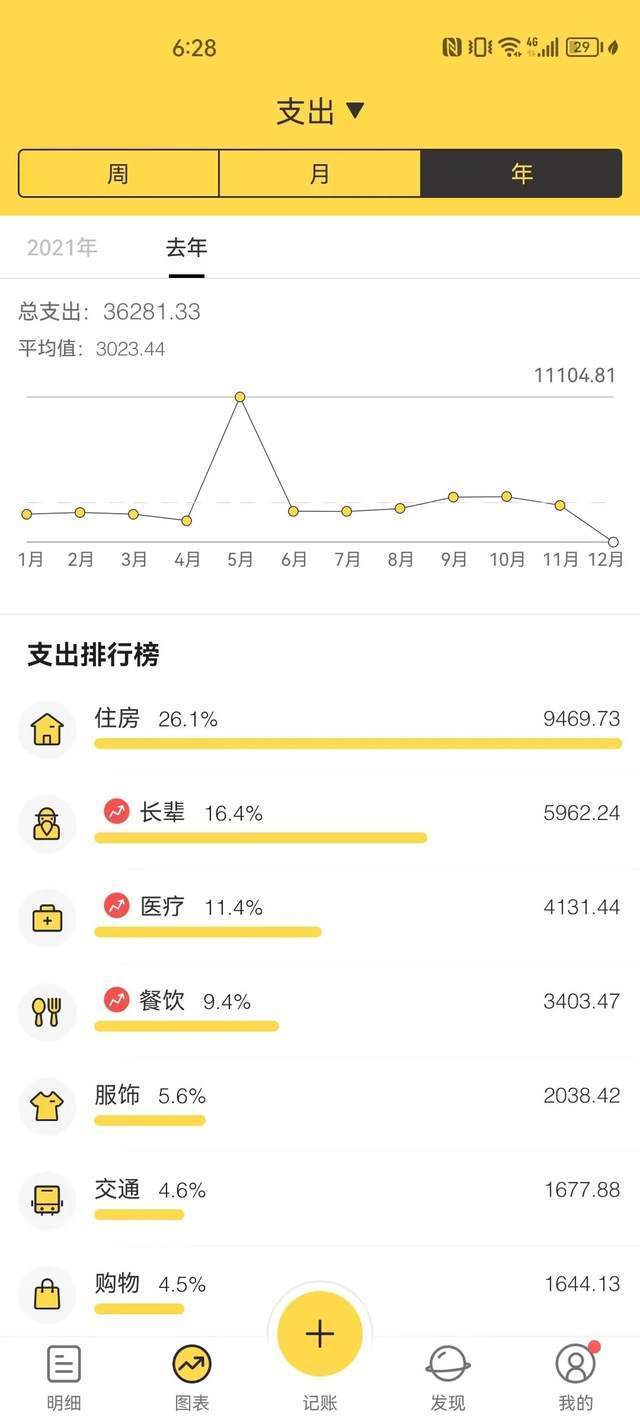640x1422 pixels.
Task: Open the 医疗 expense category row
Action: coord(320,917)
